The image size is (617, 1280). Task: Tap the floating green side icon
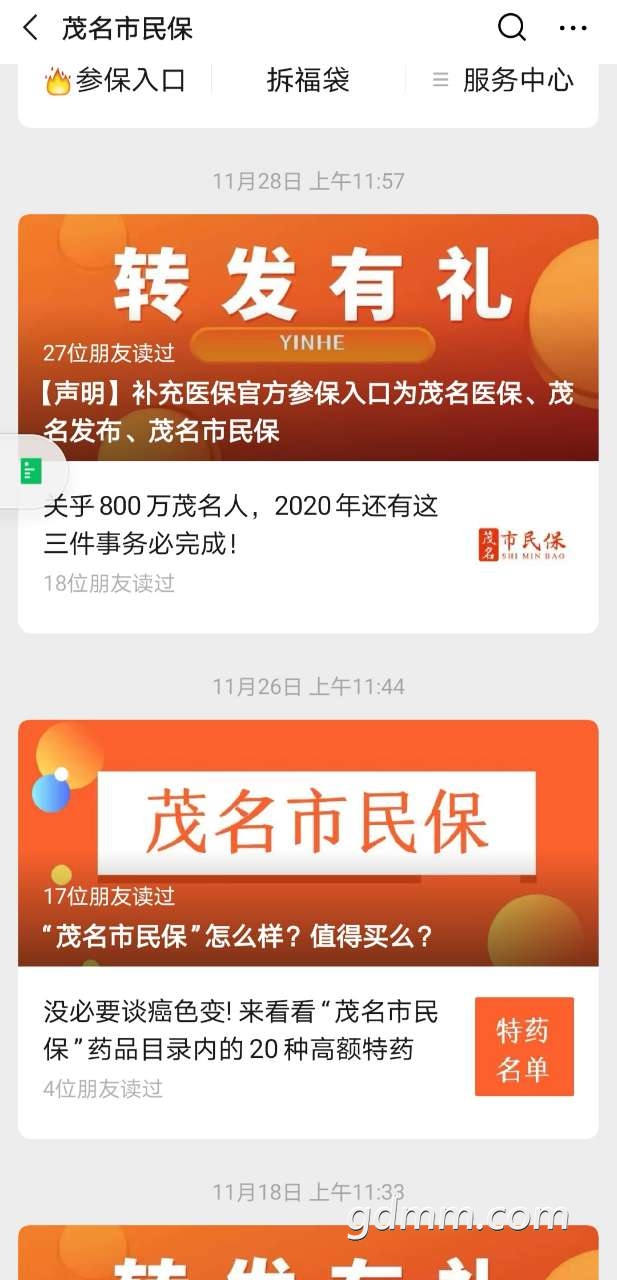[x=31, y=471]
